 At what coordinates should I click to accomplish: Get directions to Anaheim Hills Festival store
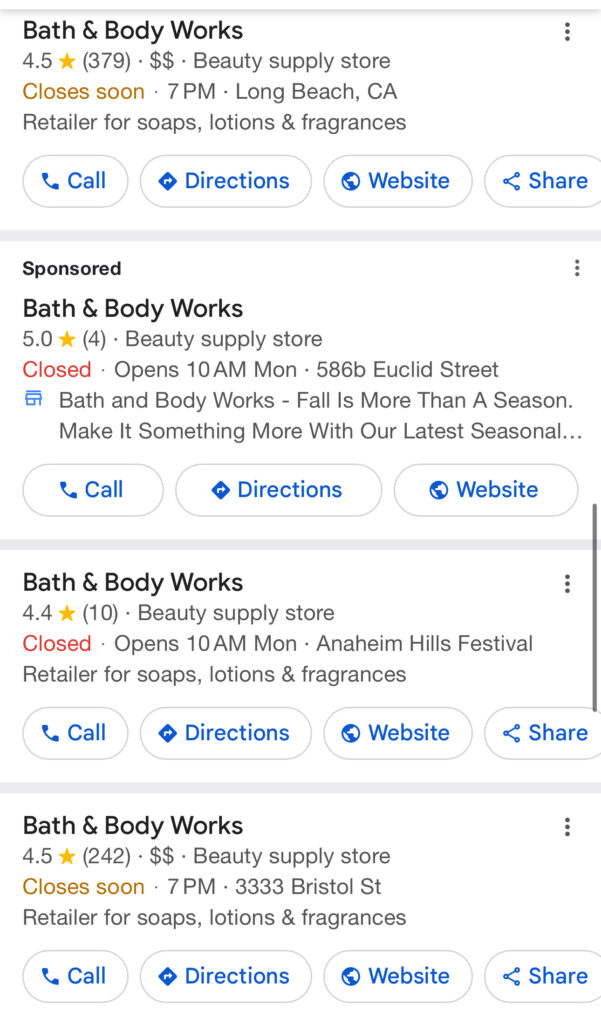tap(225, 733)
